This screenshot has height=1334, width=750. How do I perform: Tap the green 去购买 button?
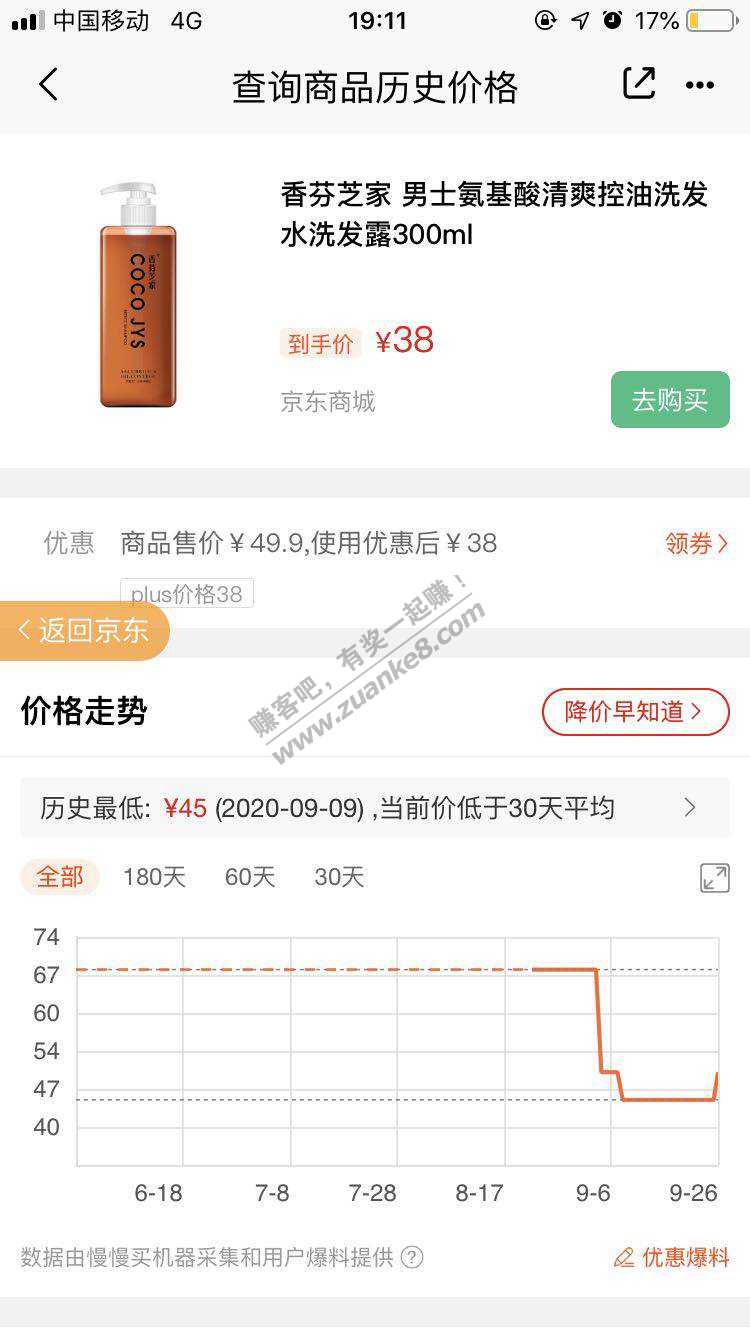tap(670, 400)
